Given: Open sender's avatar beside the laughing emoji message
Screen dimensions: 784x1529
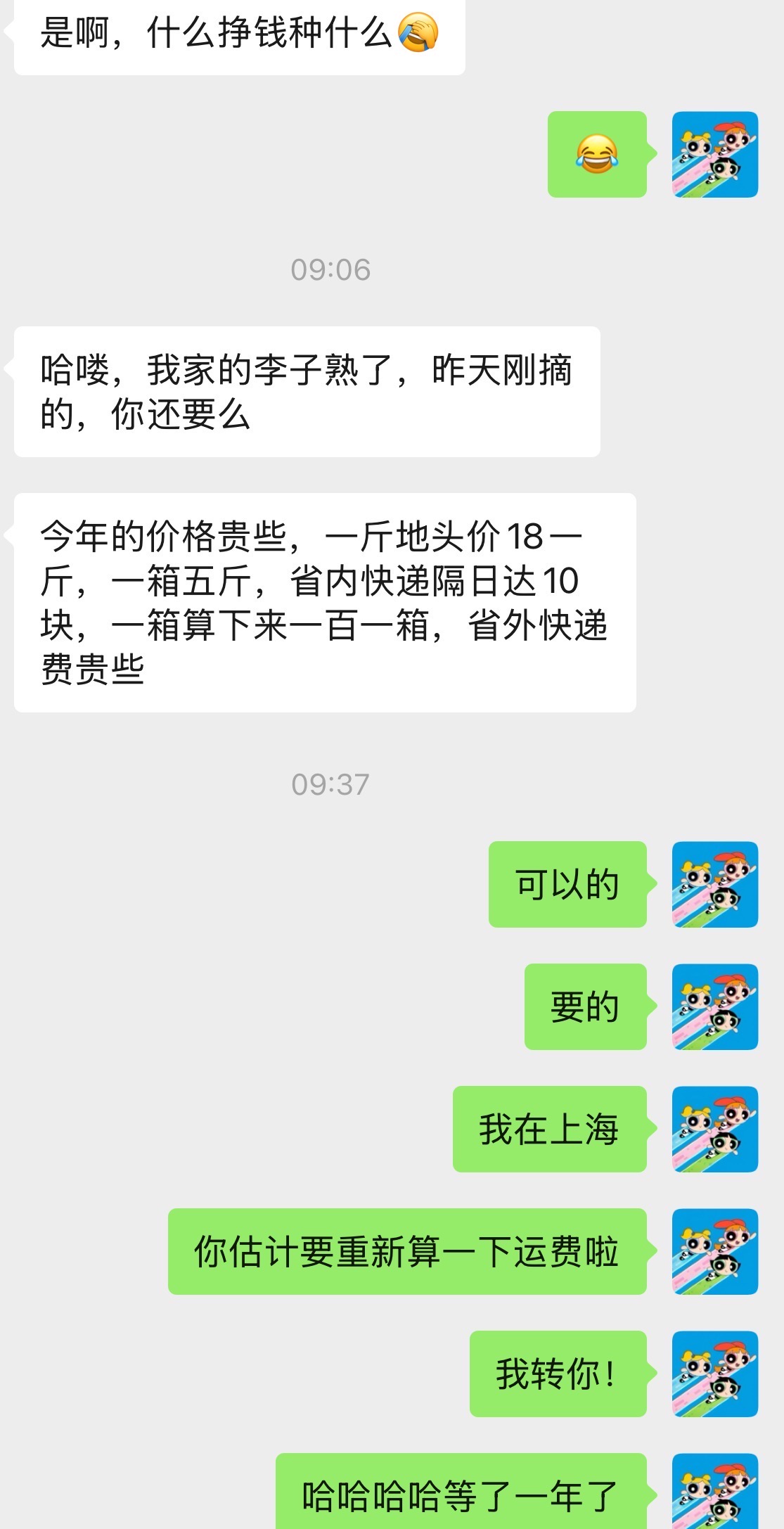Looking at the screenshot, I should tap(715, 154).
